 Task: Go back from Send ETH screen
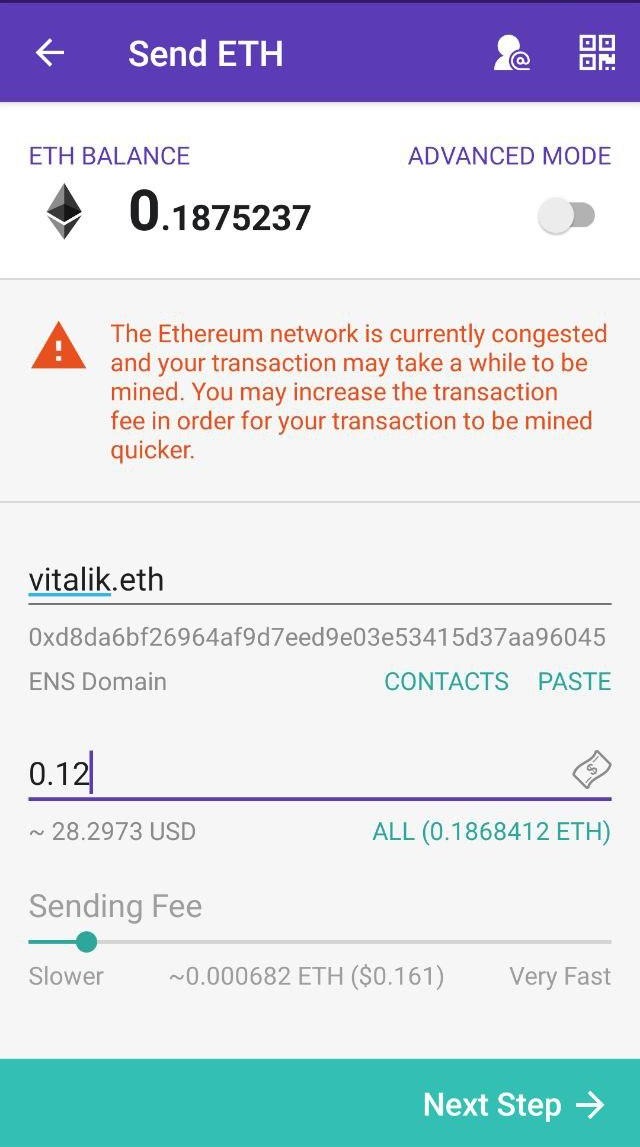tap(50, 53)
